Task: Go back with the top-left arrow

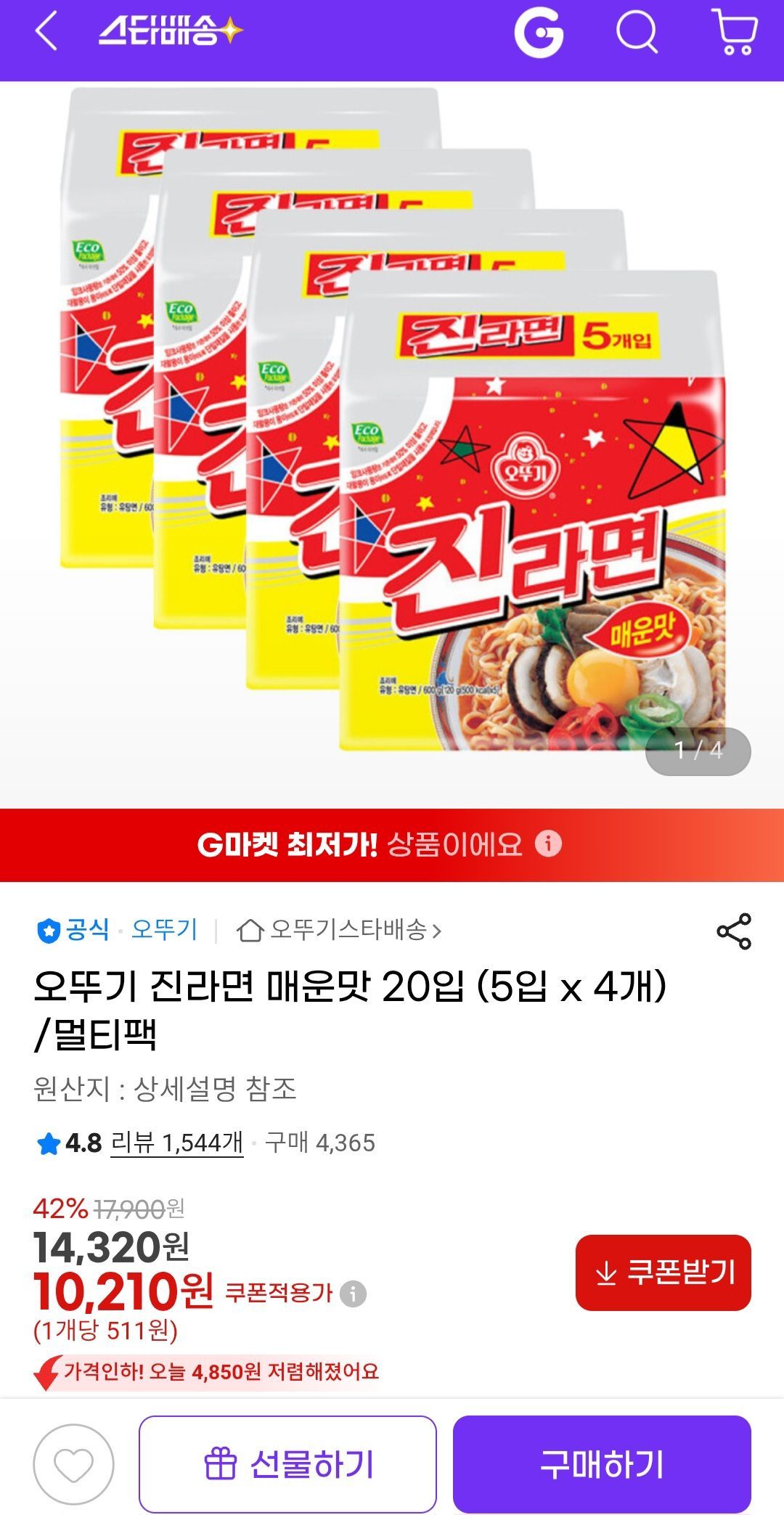Action: (46, 33)
